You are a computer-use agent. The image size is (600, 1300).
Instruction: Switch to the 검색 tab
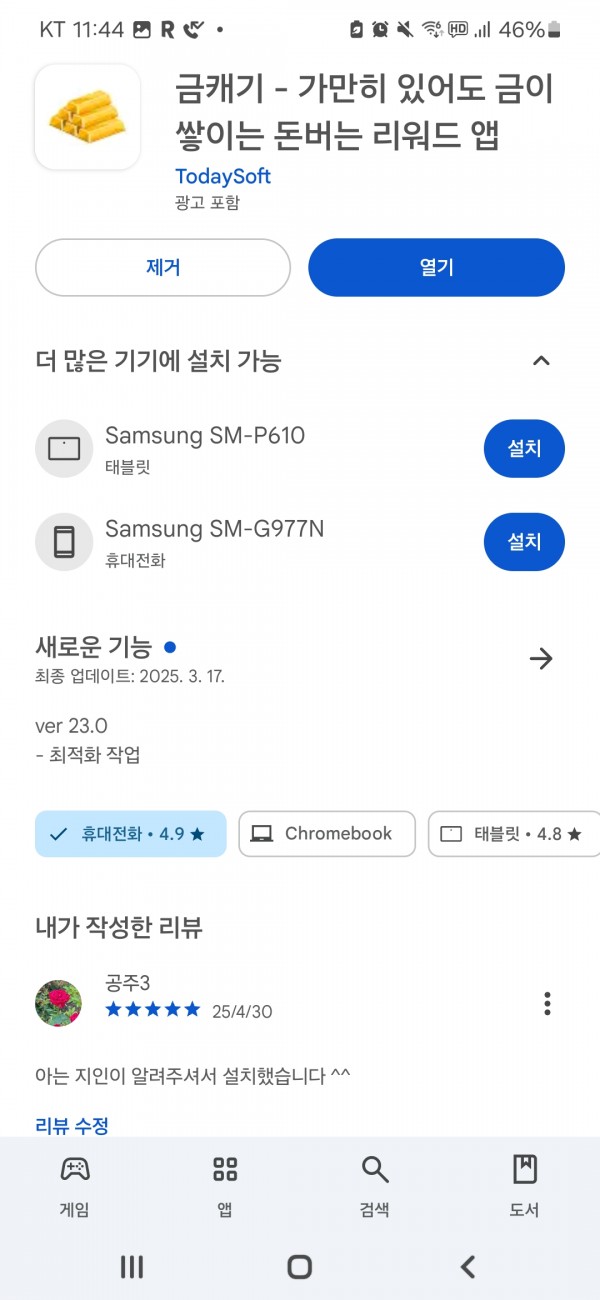tap(375, 1186)
